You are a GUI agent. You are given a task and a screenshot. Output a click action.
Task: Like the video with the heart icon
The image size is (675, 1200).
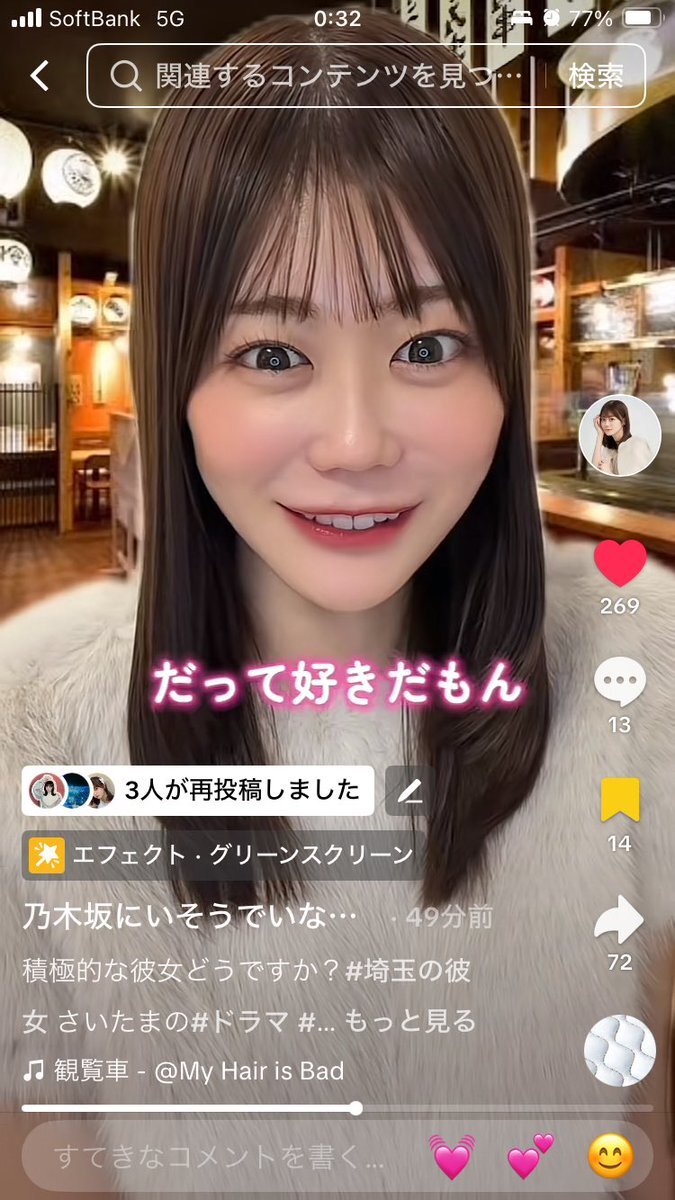(x=620, y=564)
